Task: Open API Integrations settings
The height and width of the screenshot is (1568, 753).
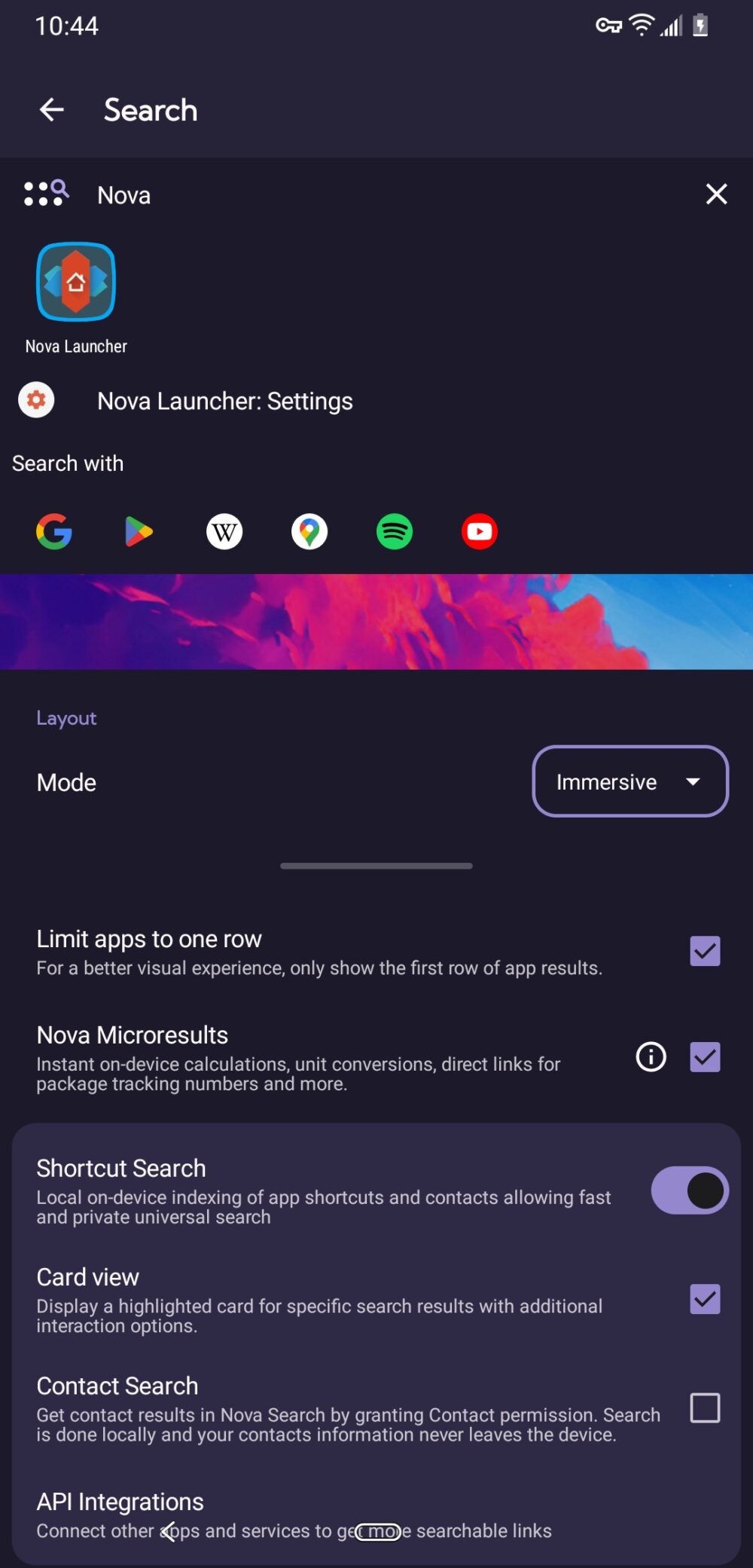Action: [301, 1507]
